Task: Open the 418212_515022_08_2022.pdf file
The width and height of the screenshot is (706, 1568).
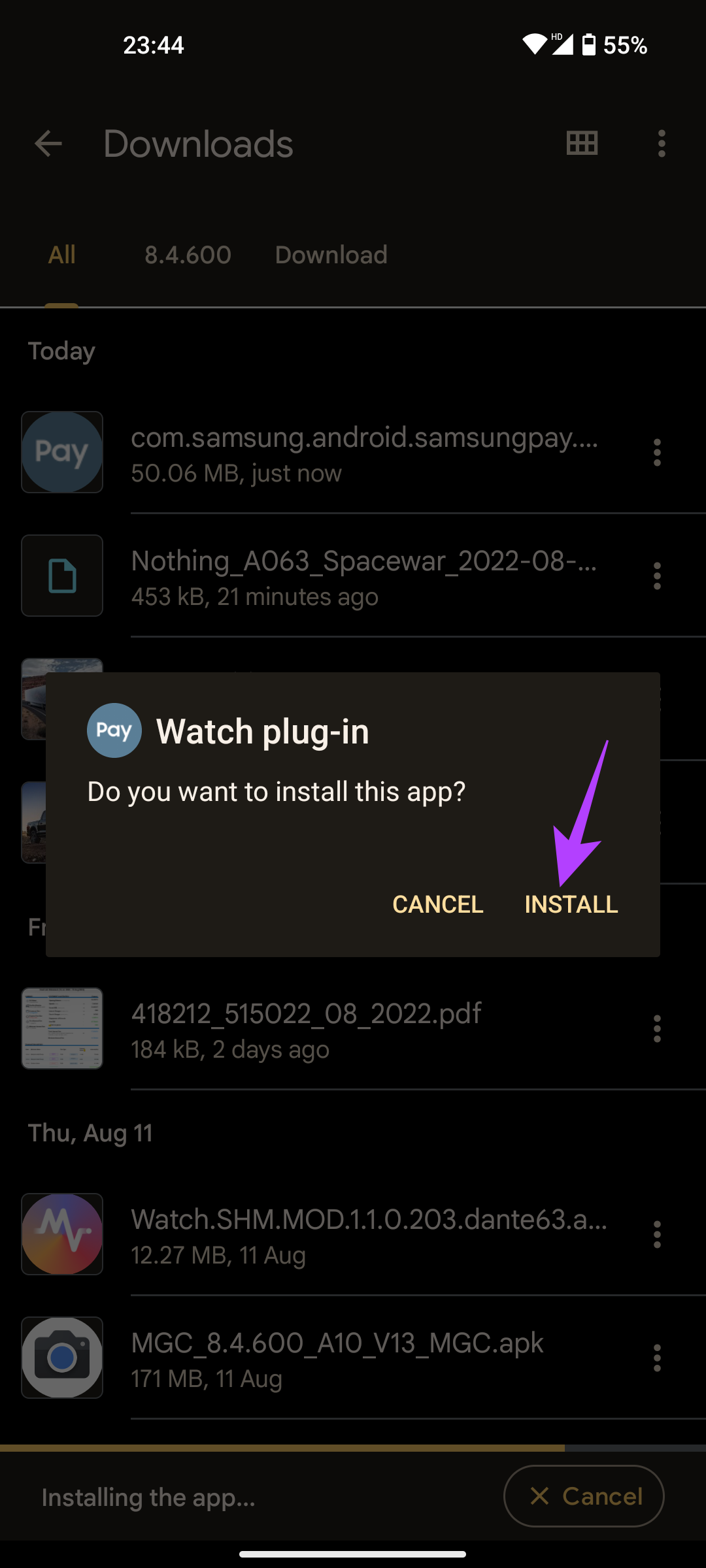Action: 306,1013
